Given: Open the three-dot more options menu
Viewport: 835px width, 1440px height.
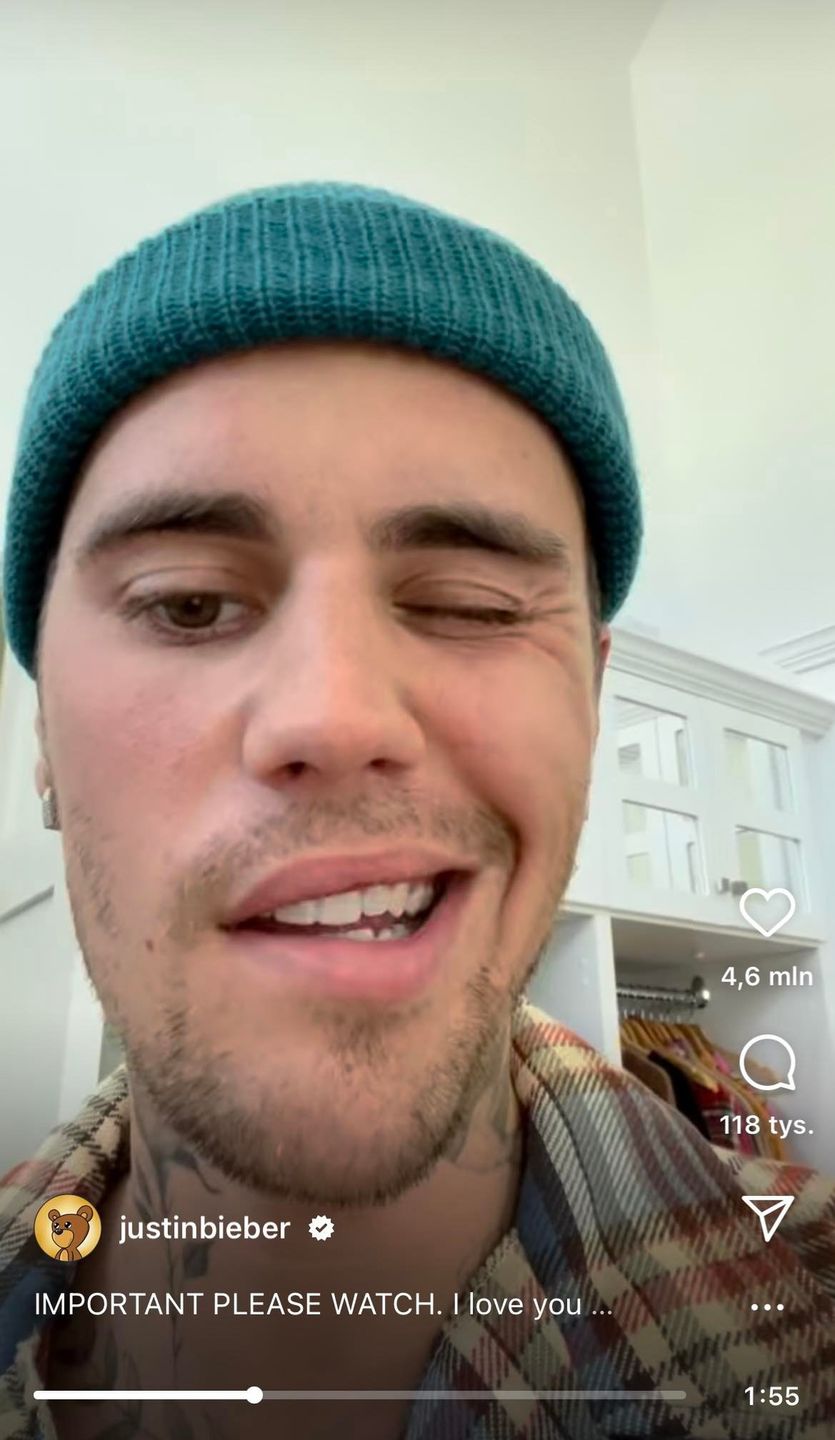Looking at the screenshot, I should click(767, 1307).
